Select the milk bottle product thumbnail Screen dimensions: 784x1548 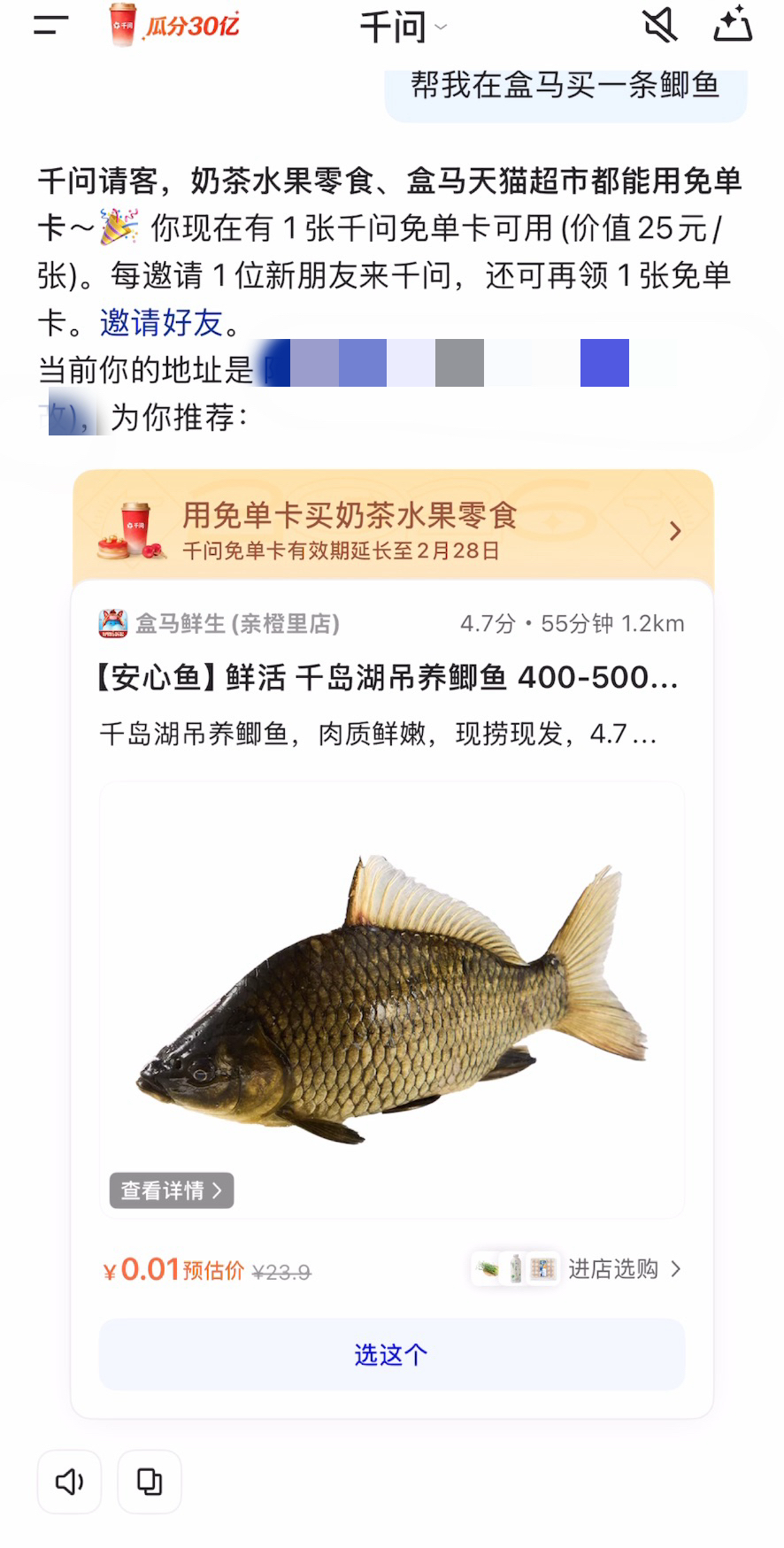514,1268
